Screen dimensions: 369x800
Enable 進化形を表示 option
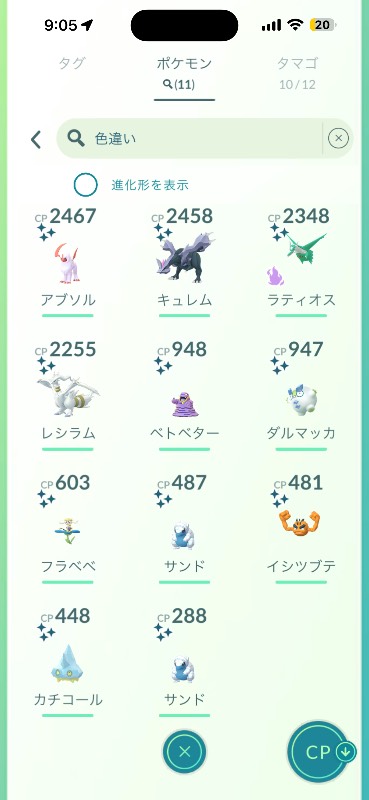[x=85, y=185]
